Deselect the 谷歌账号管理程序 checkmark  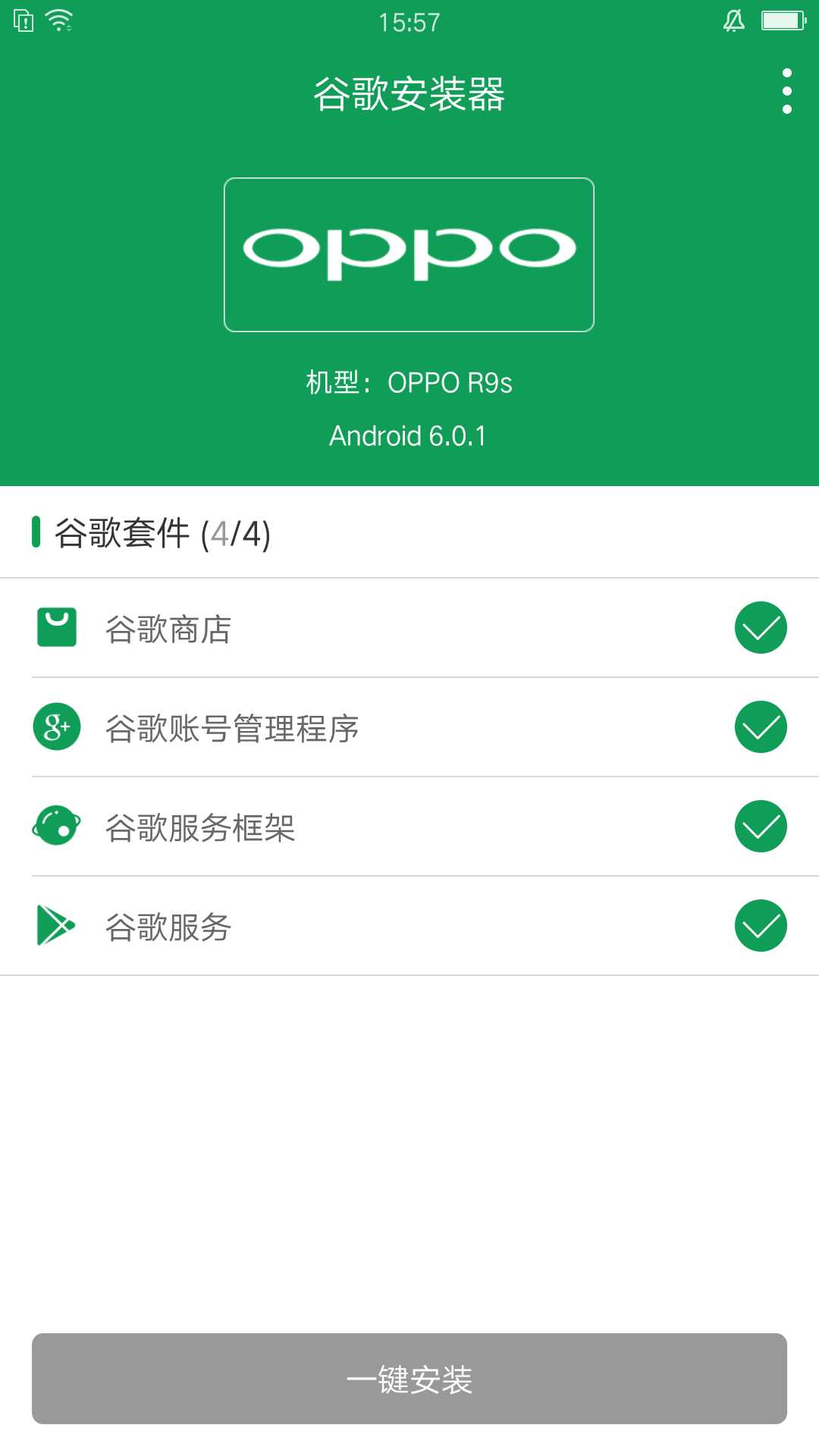pyautogui.click(x=761, y=728)
